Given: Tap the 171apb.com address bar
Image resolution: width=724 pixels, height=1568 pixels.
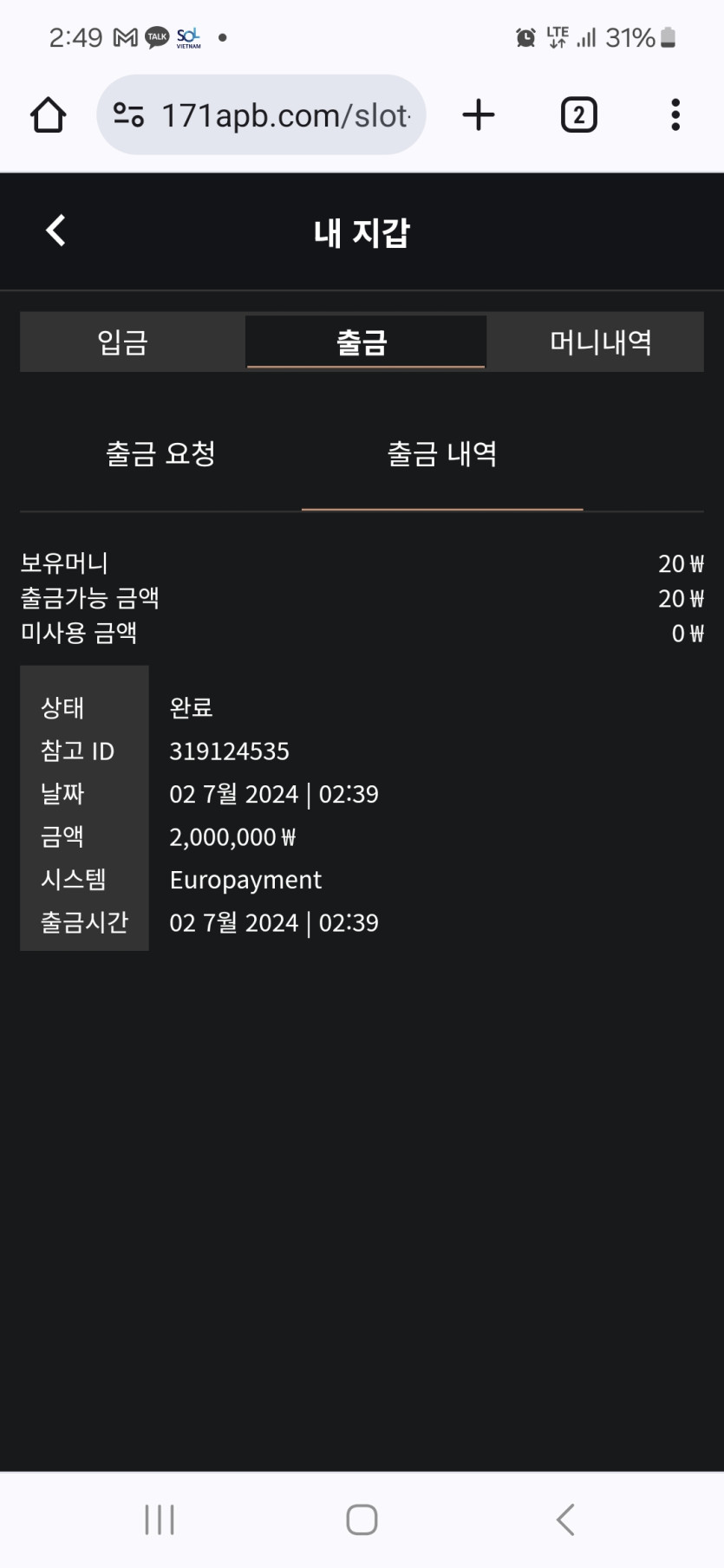Looking at the screenshot, I should [x=285, y=115].
